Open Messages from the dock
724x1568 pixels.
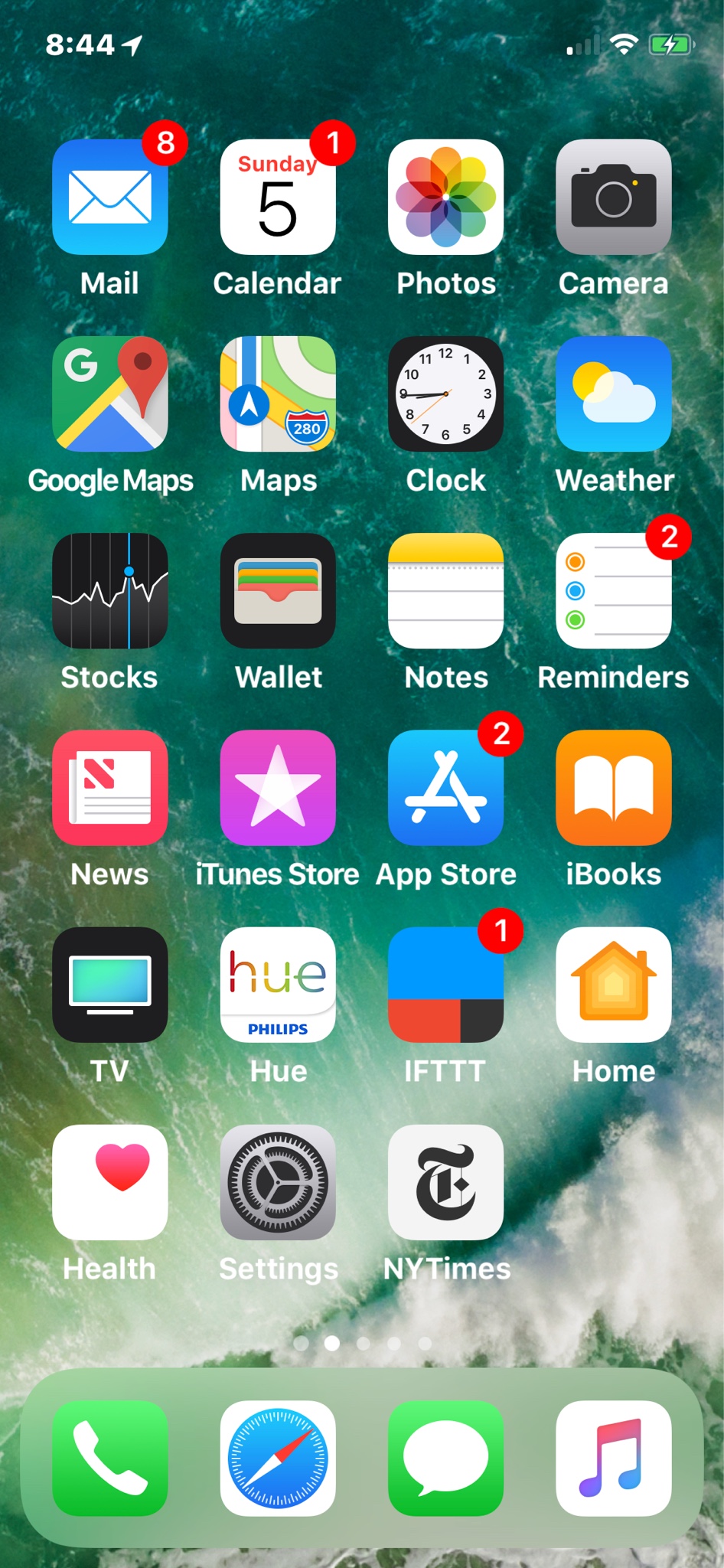[445, 1458]
